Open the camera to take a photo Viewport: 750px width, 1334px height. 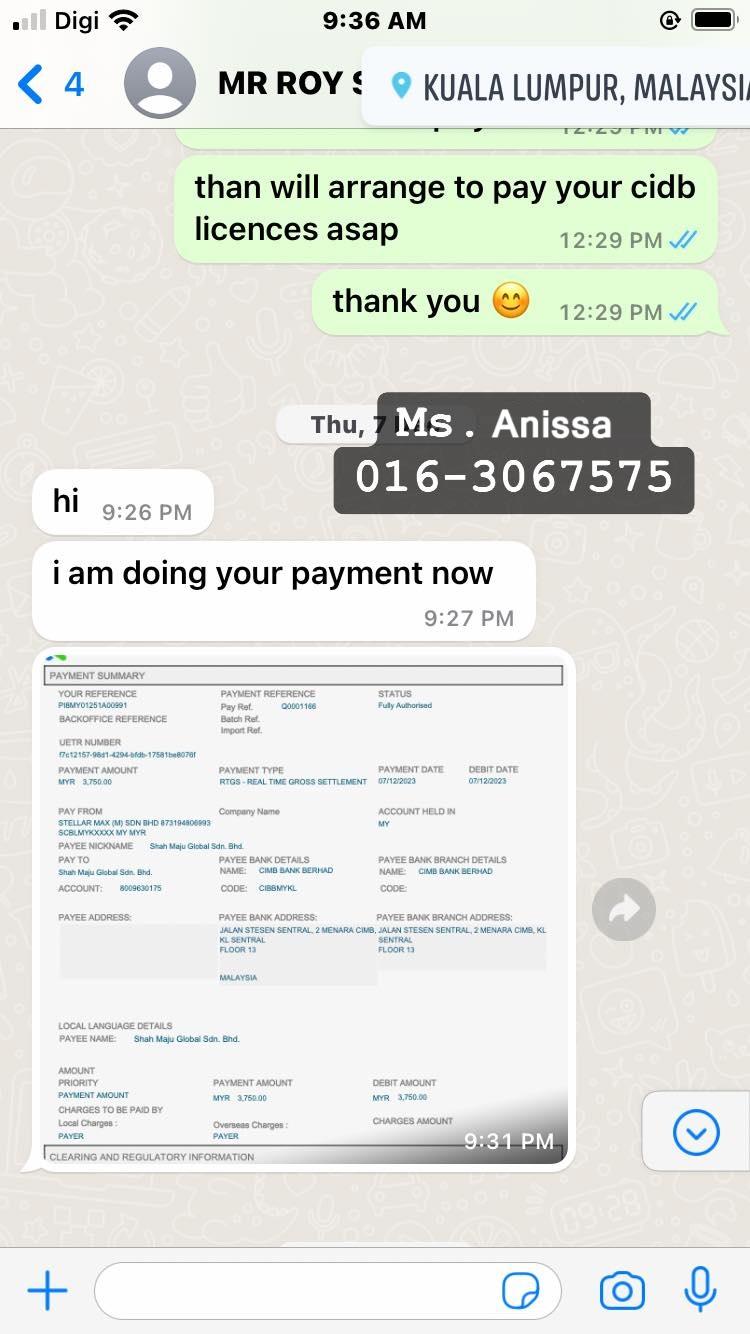(x=622, y=1291)
